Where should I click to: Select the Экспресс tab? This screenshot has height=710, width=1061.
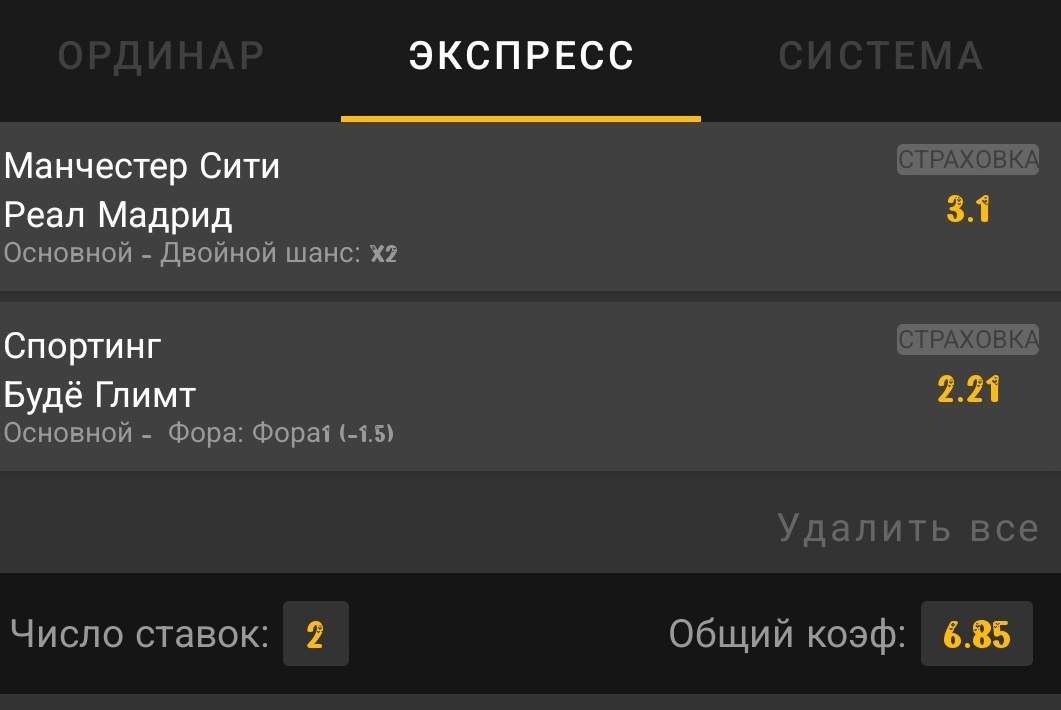pyautogui.click(x=521, y=55)
